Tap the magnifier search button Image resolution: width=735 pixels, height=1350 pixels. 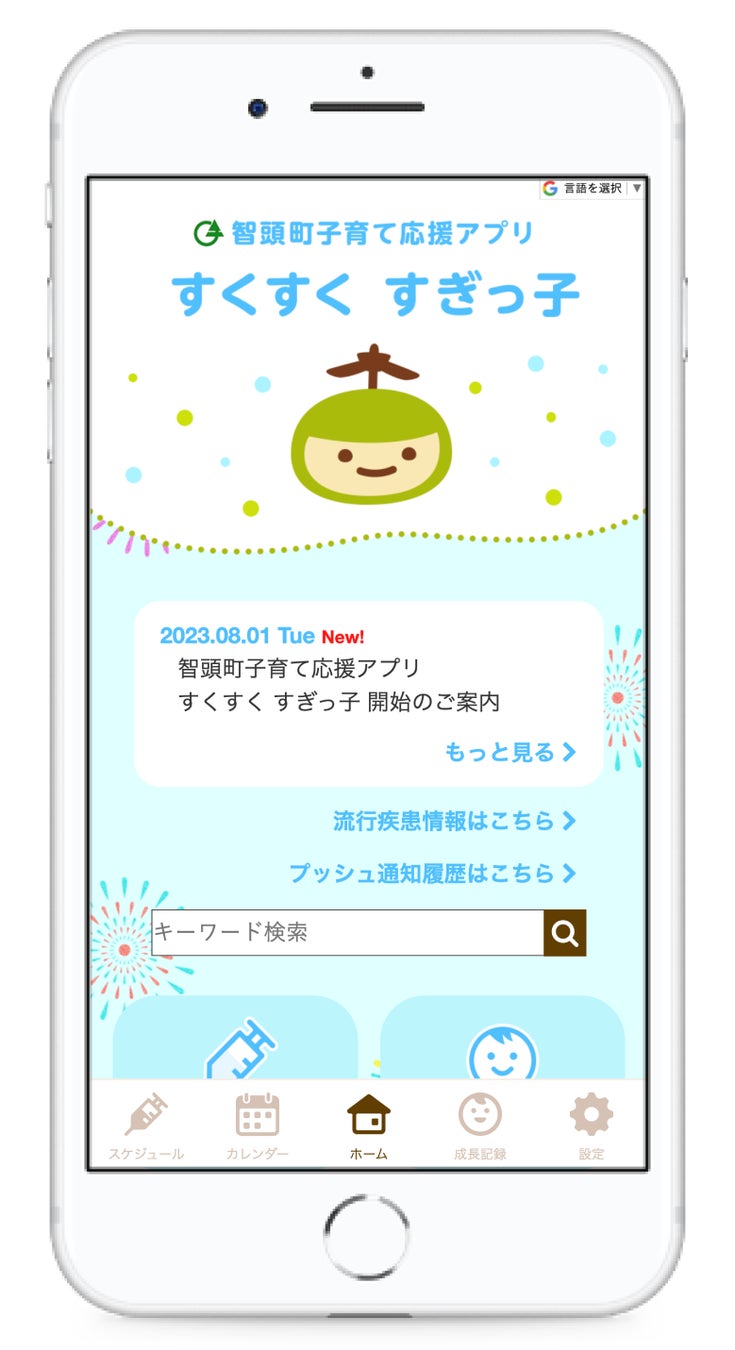(x=565, y=933)
